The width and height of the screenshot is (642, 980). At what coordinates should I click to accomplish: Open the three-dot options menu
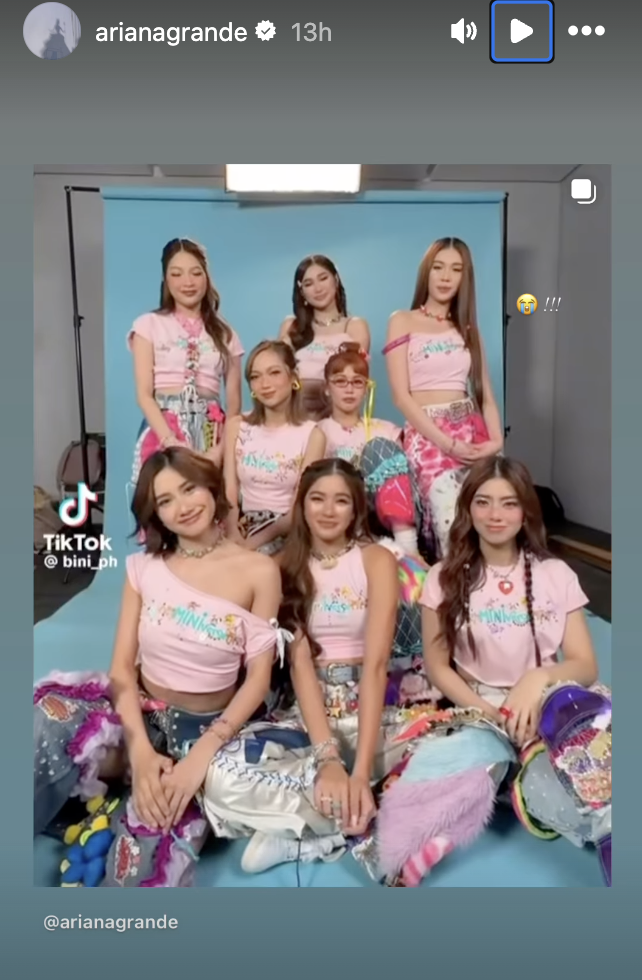pyautogui.click(x=586, y=31)
